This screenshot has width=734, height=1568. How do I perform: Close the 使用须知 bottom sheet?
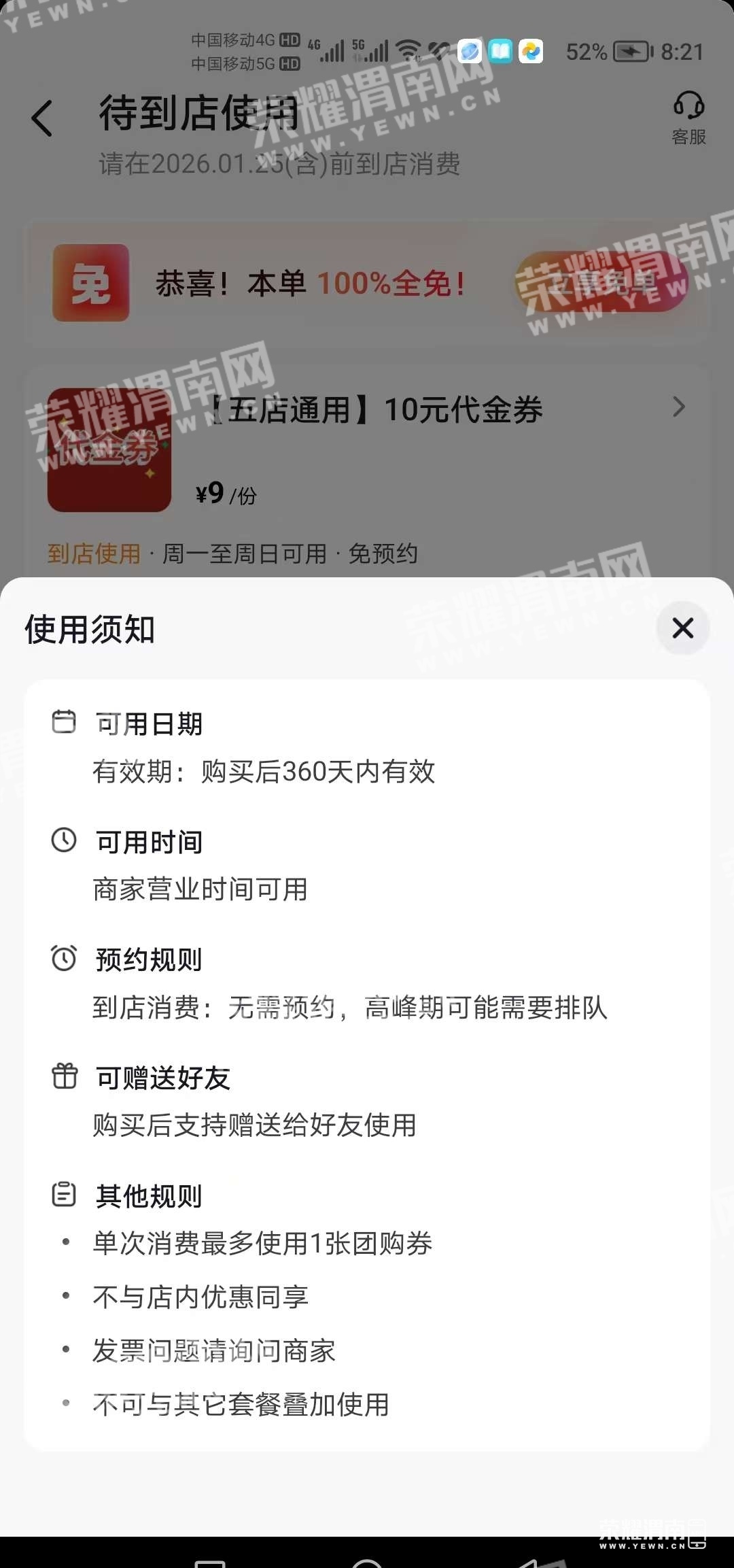[x=682, y=628]
